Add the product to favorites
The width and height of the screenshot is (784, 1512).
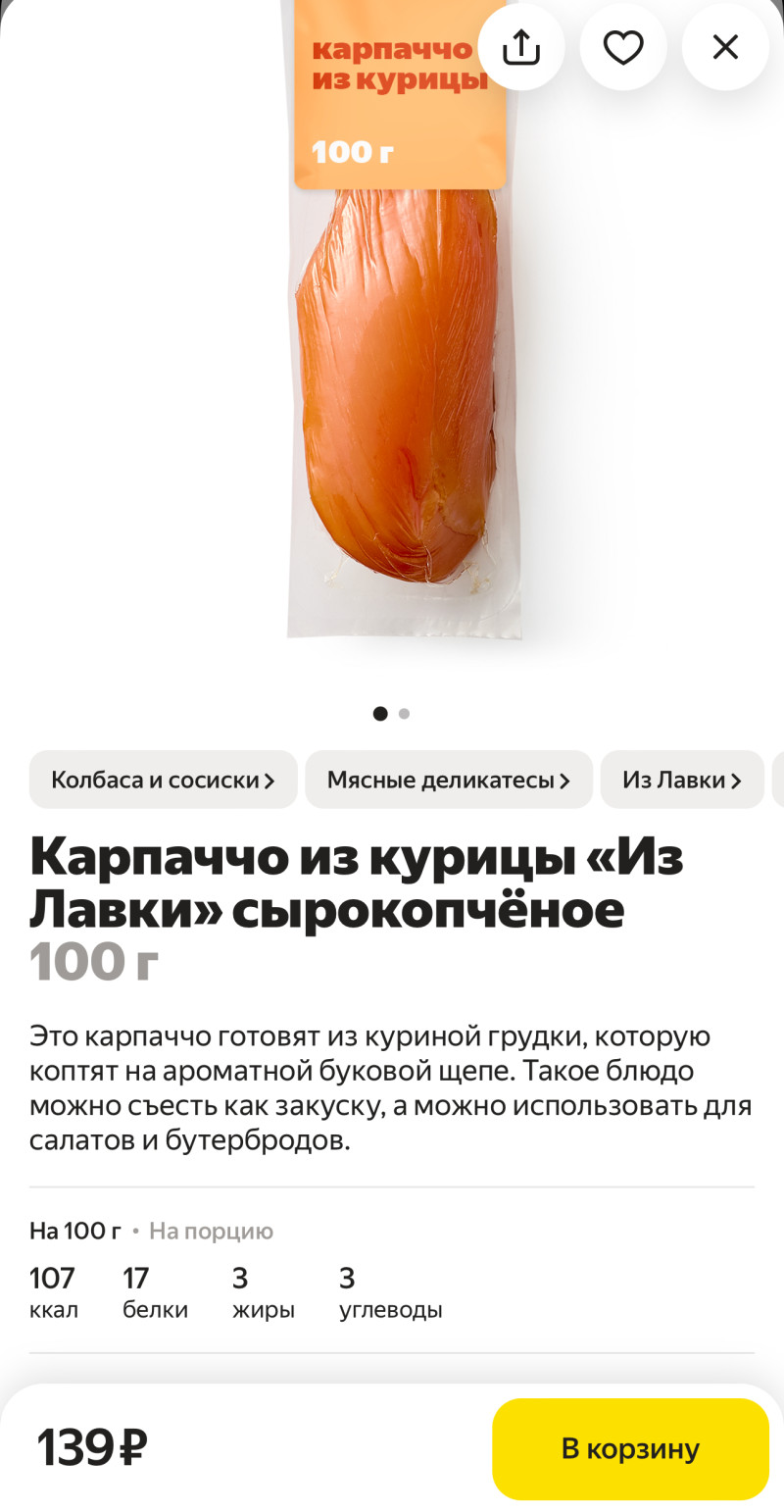(623, 47)
